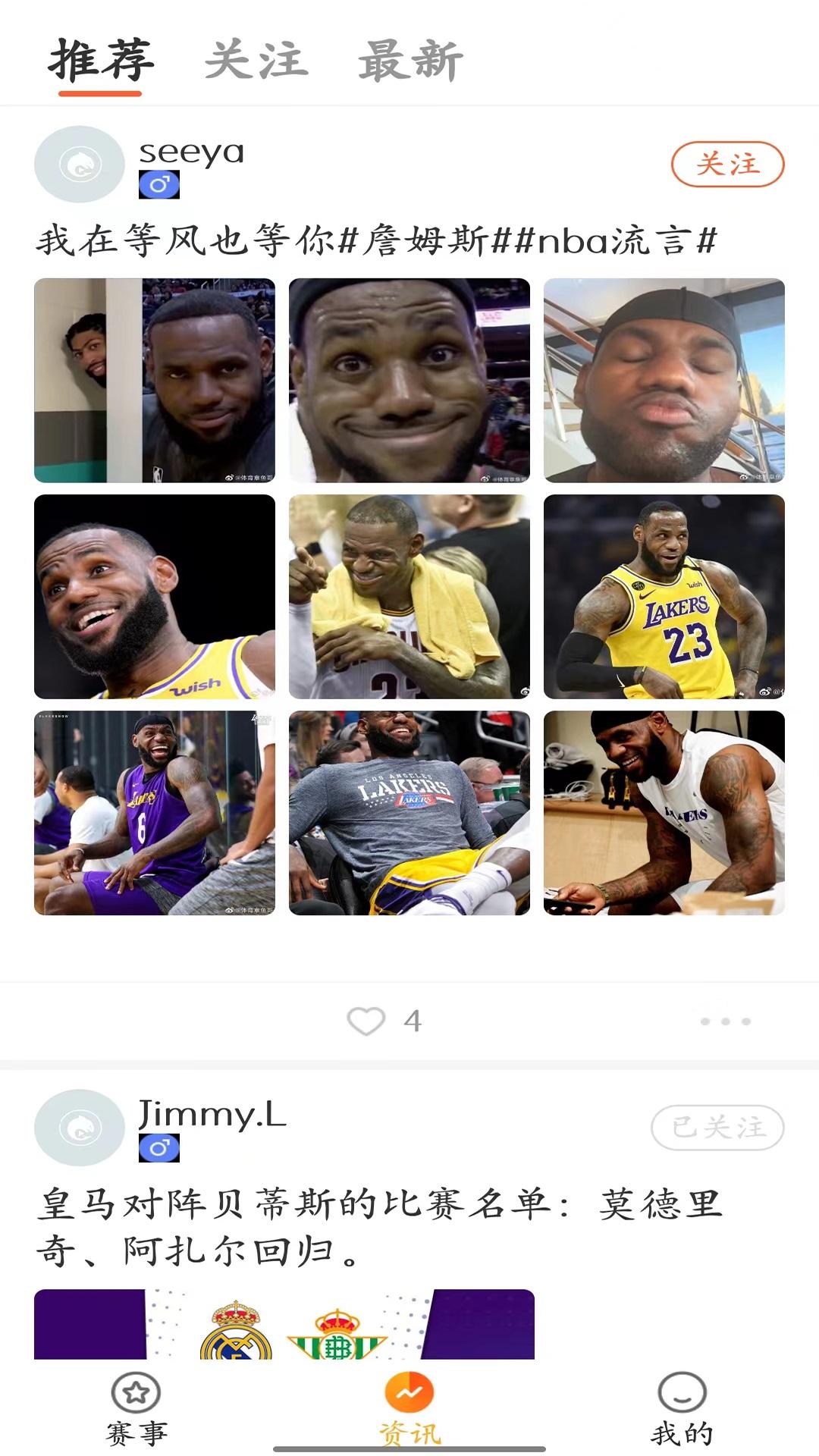View the Lakers 23 jersey photo
This screenshot has height=1456, width=819.
pyautogui.click(x=664, y=597)
